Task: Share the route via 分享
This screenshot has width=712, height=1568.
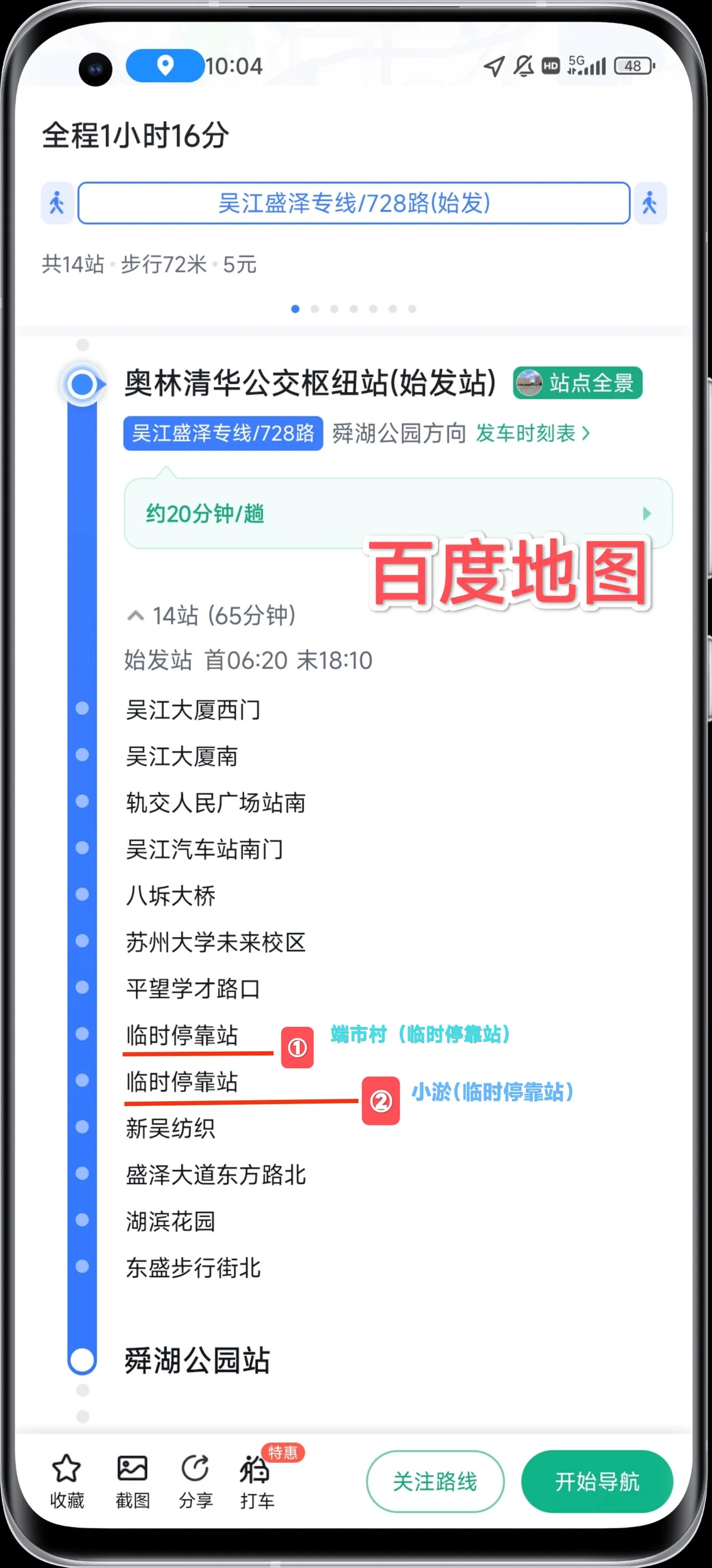Action: (x=195, y=1480)
